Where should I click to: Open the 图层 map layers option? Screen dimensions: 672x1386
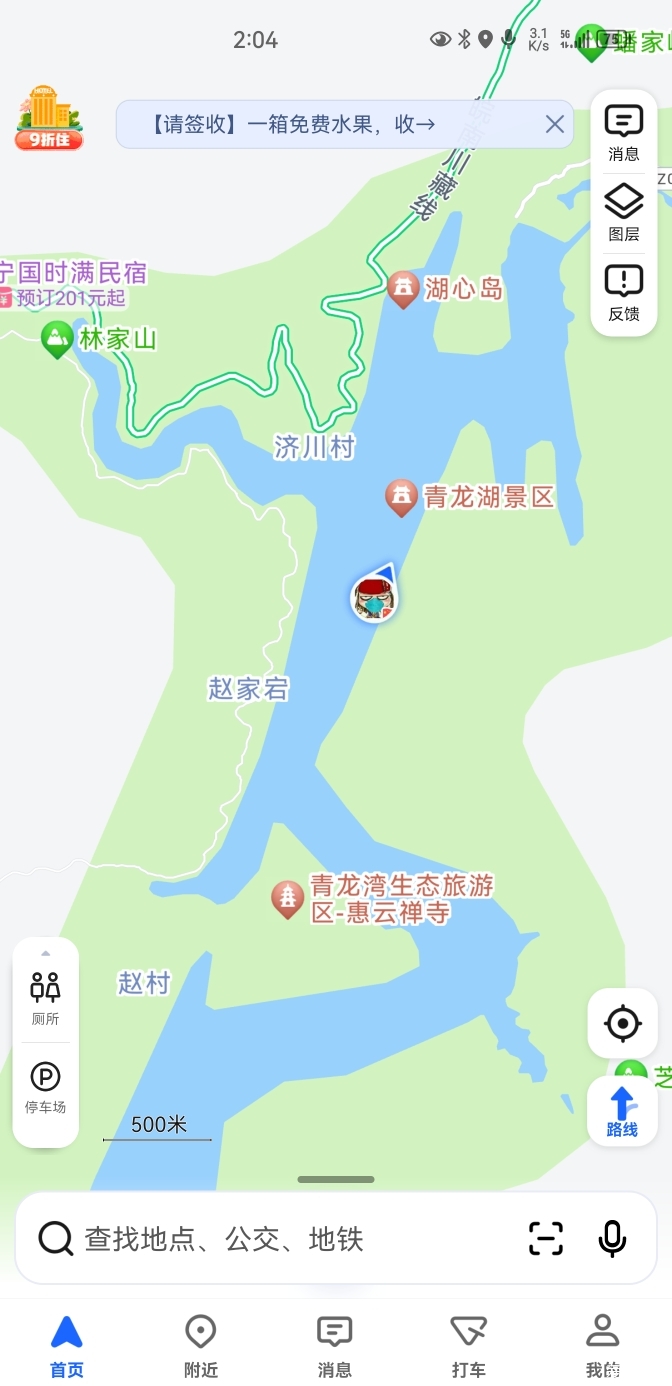623,213
